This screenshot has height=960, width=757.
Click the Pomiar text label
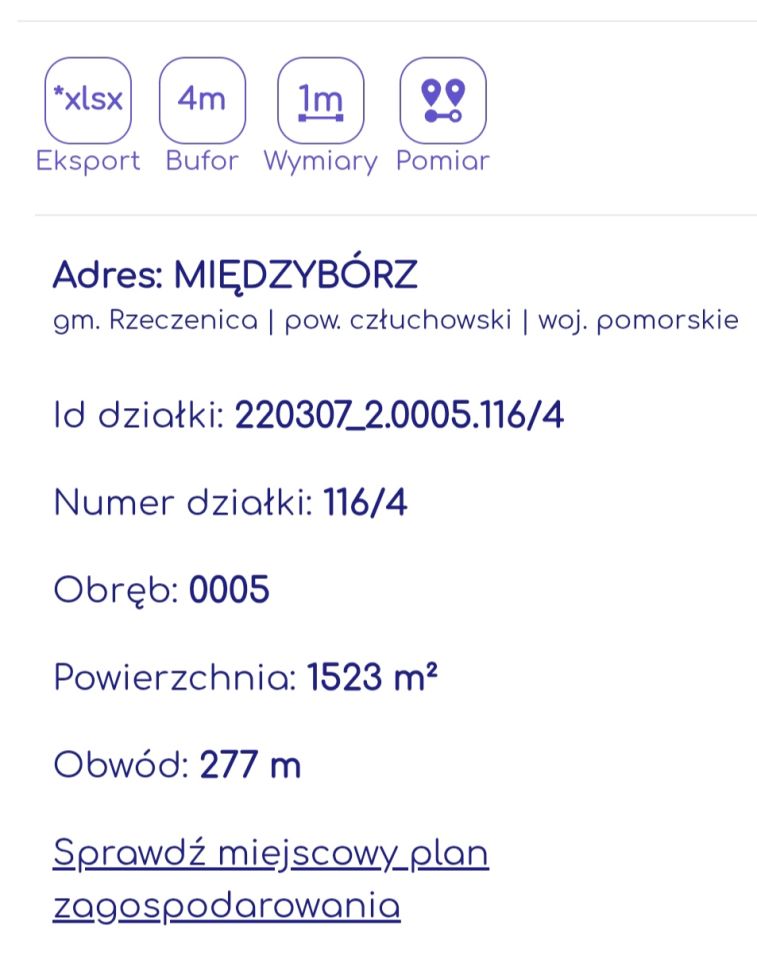443,161
